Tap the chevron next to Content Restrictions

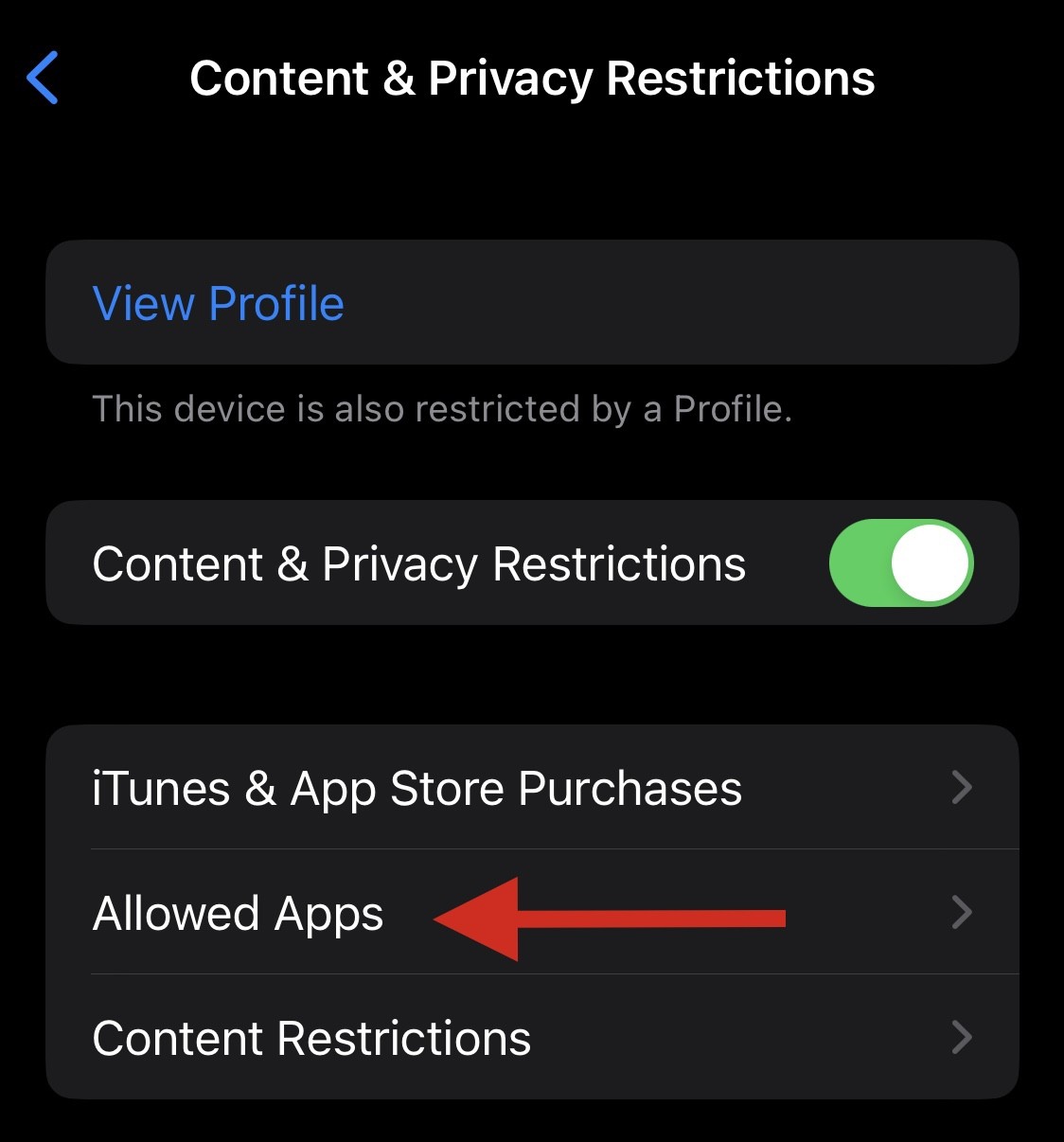click(x=962, y=1038)
